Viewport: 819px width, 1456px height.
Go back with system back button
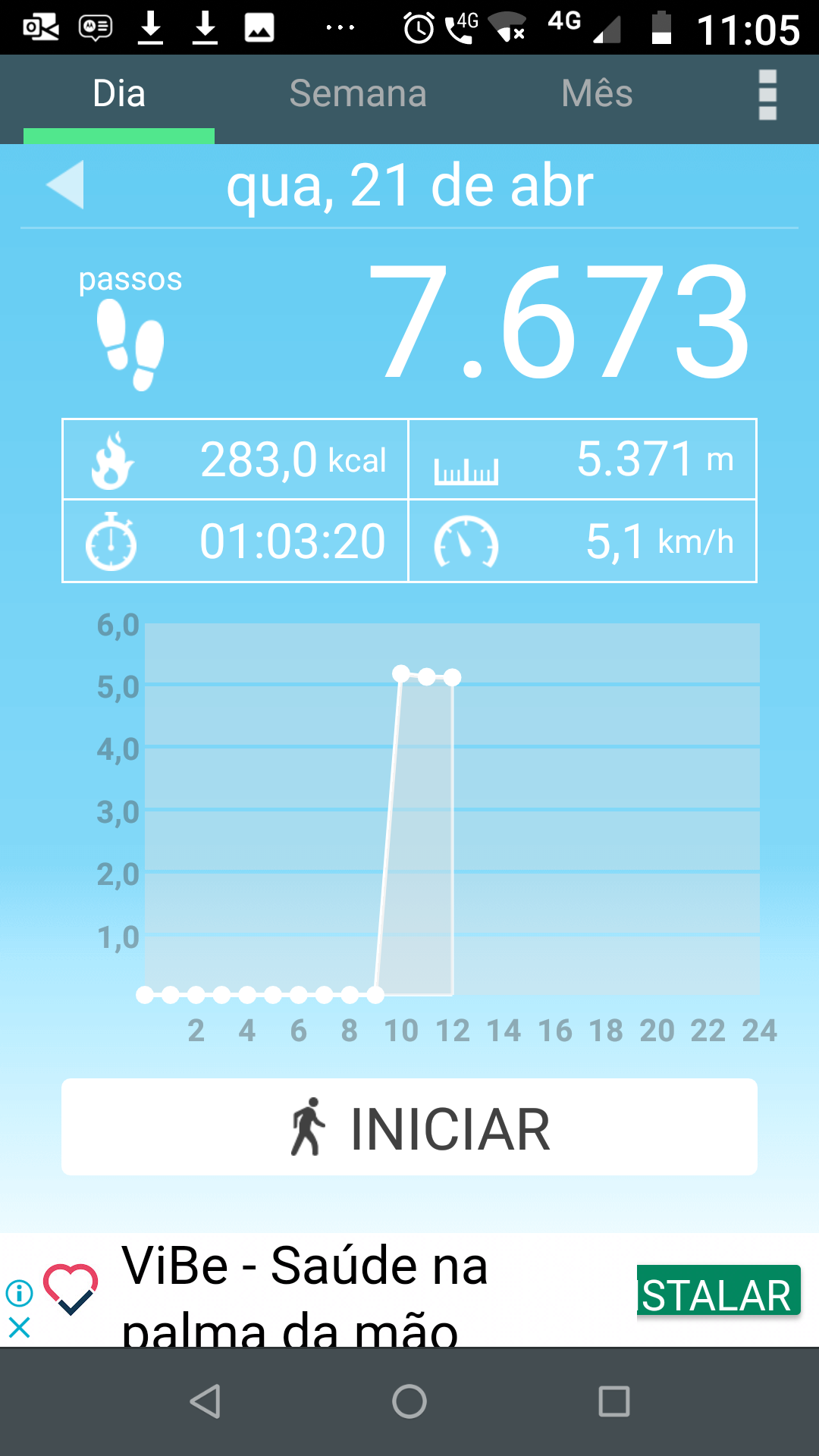[205, 1401]
